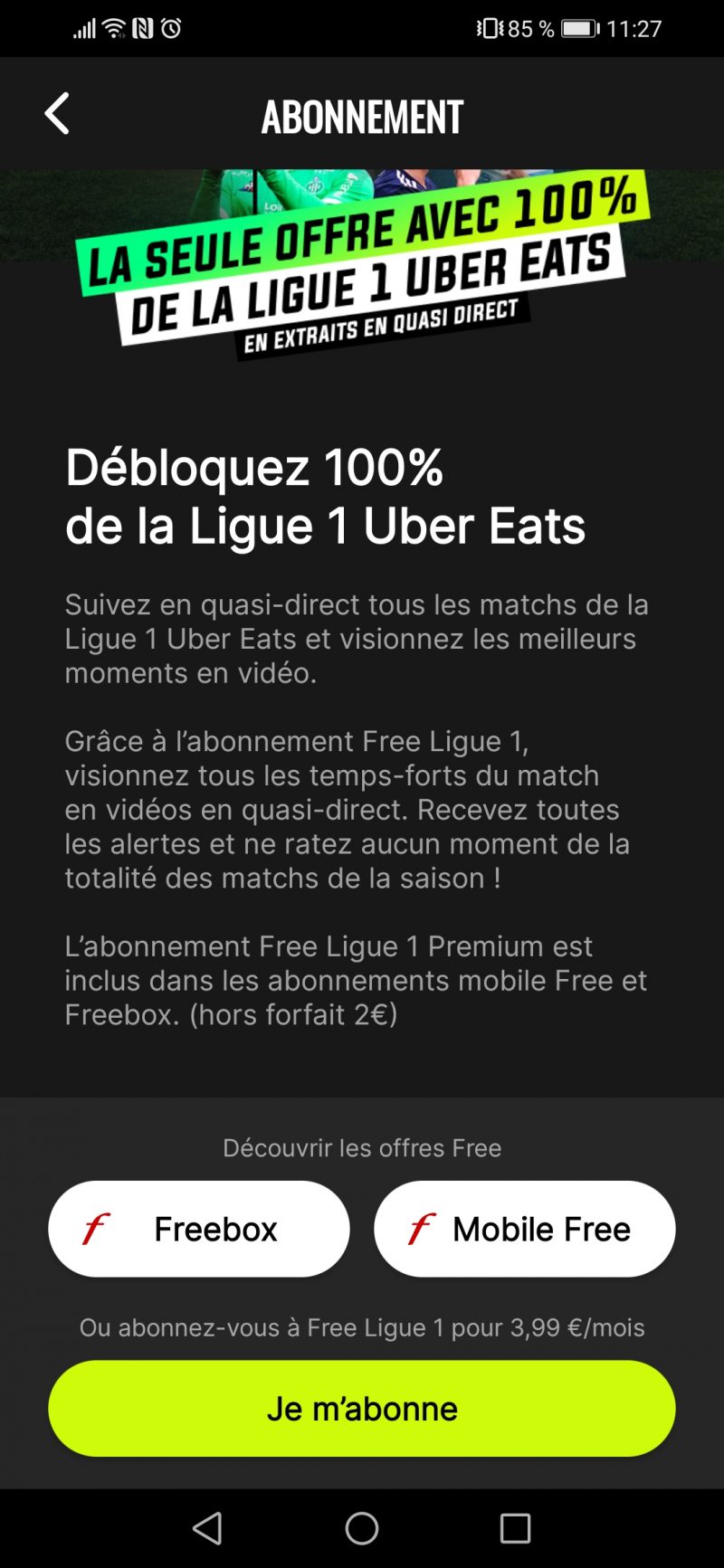This screenshot has width=724, height=1568.
Task: Open the Freebox offers
Action: tap(199, 1228)
